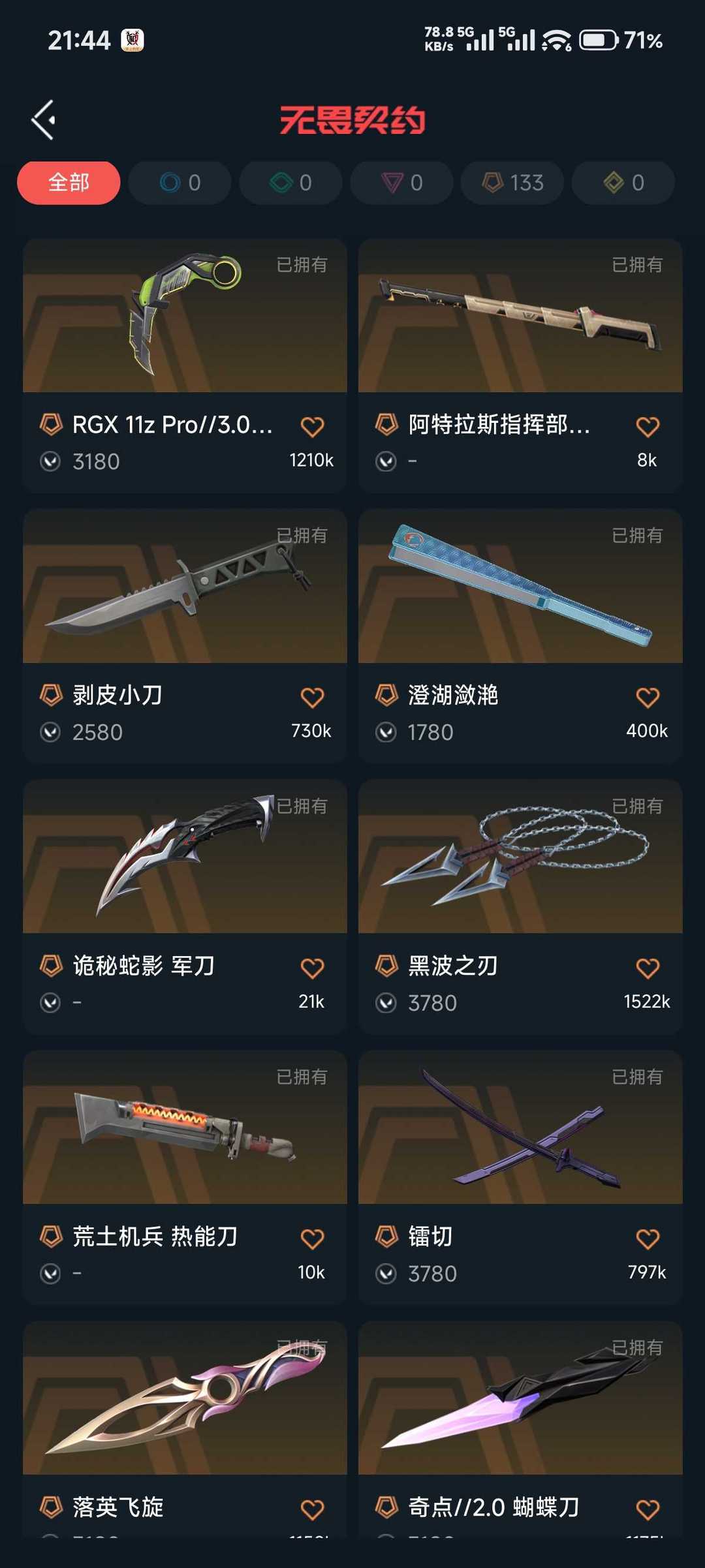This screenshot has height=1568, width=705.
Task: Tap the heart on the 镭切 card
Action: click(x=648, y=1239)
